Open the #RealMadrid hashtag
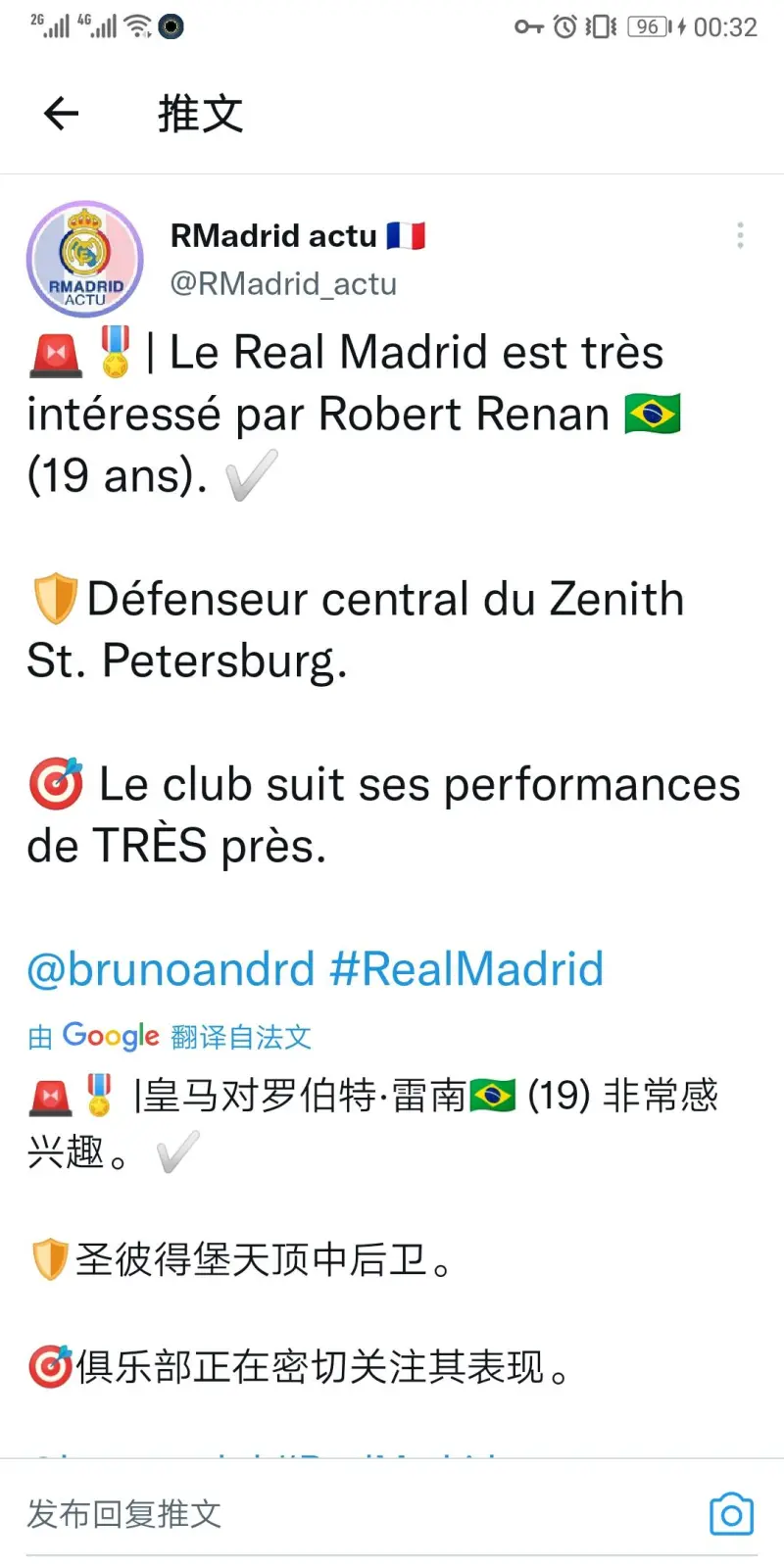Screen dimensions: 784x1568 pos(466,969)
